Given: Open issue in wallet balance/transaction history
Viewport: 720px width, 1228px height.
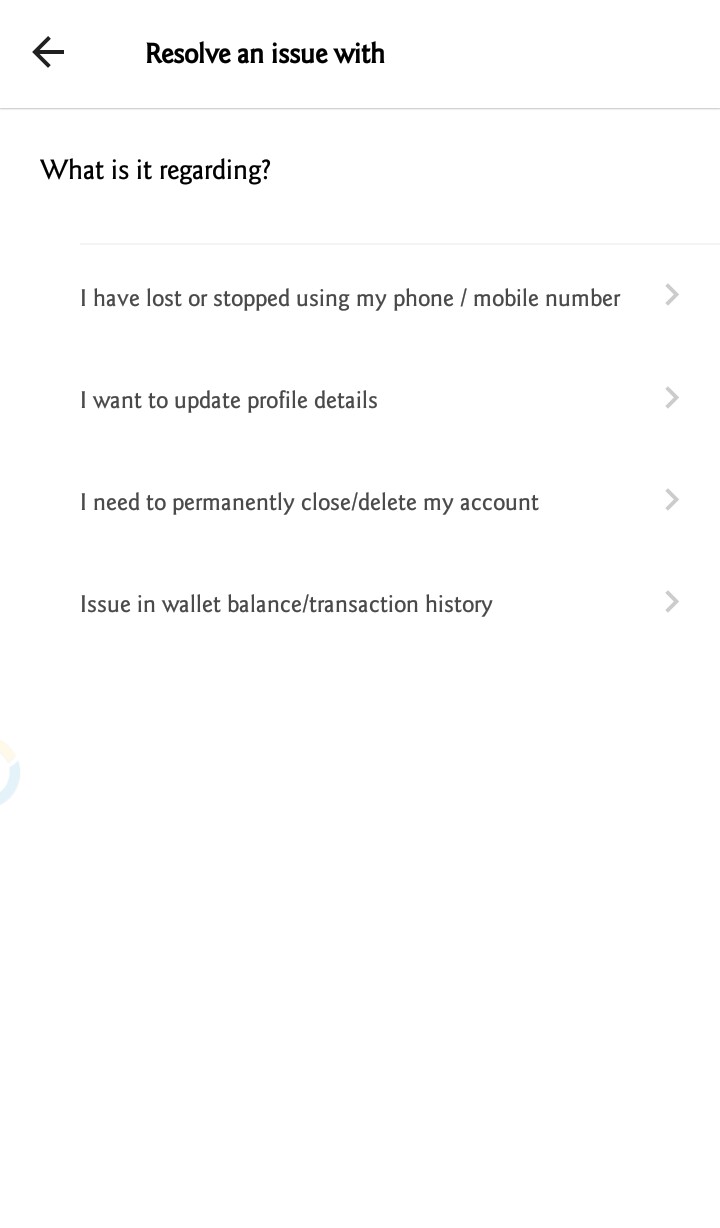Looking at the screenshot, I should pos(380,603).
